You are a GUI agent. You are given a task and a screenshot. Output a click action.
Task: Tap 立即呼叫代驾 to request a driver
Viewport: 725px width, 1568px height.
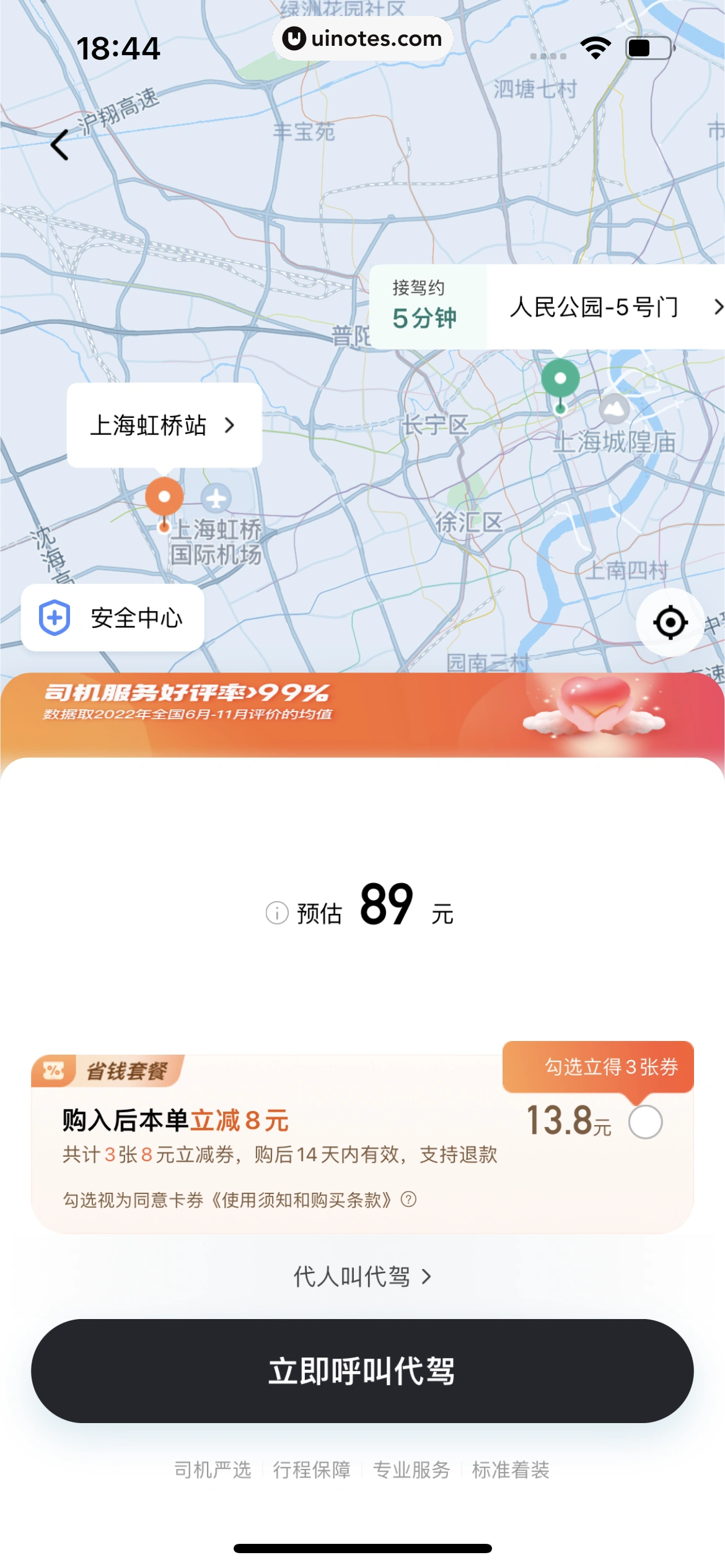pos(362,1370)
